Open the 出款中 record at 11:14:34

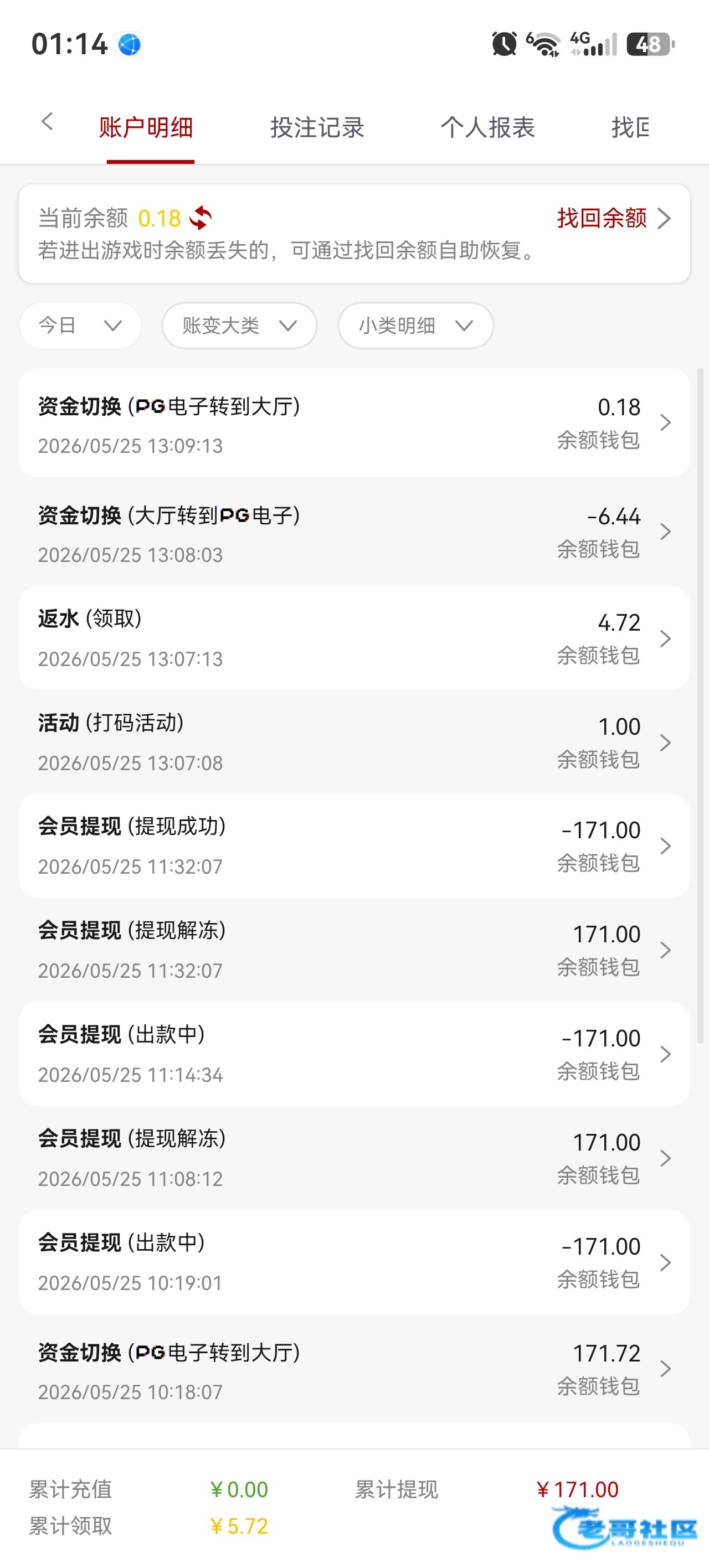click(354, 1054)
